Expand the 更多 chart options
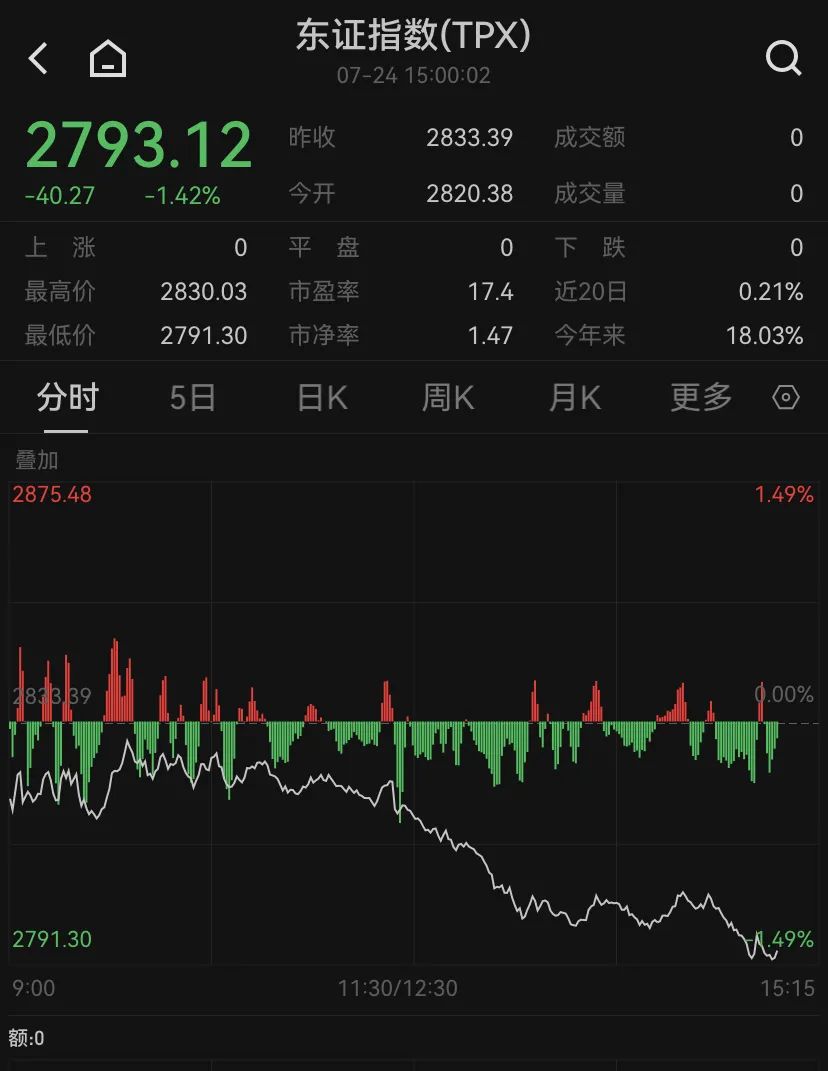828x1071 pixels. [701, 397]
